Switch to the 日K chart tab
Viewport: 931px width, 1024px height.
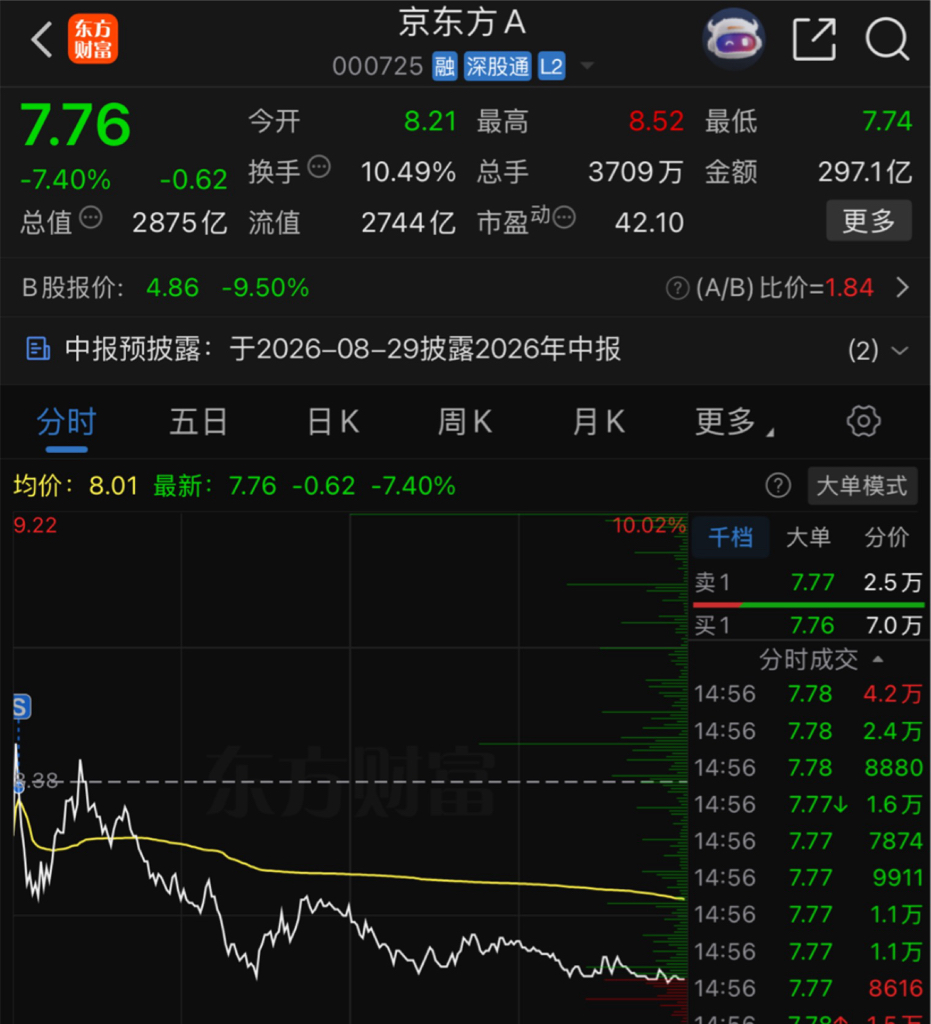333,422
